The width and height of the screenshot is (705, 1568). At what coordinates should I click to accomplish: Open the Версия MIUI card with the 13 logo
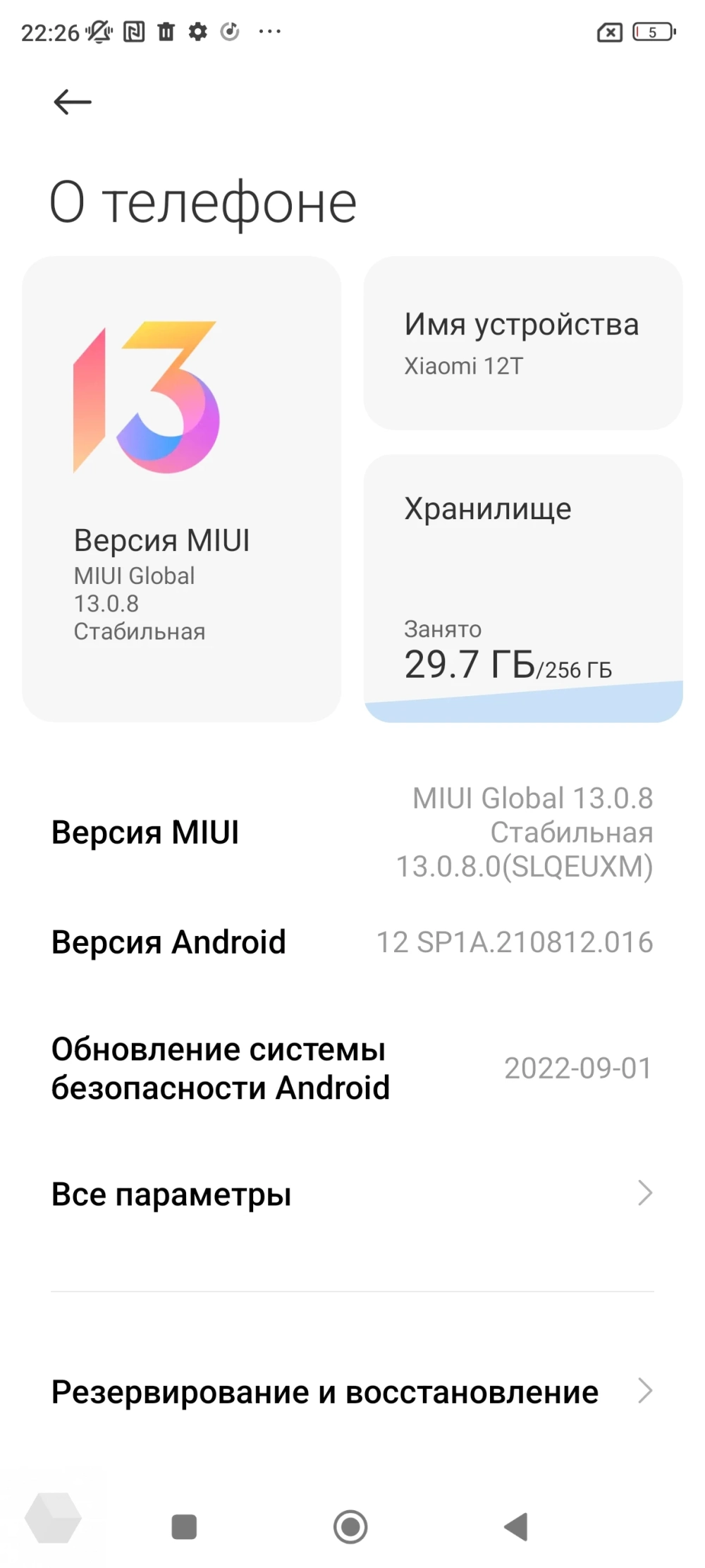[x=181, y=488]
